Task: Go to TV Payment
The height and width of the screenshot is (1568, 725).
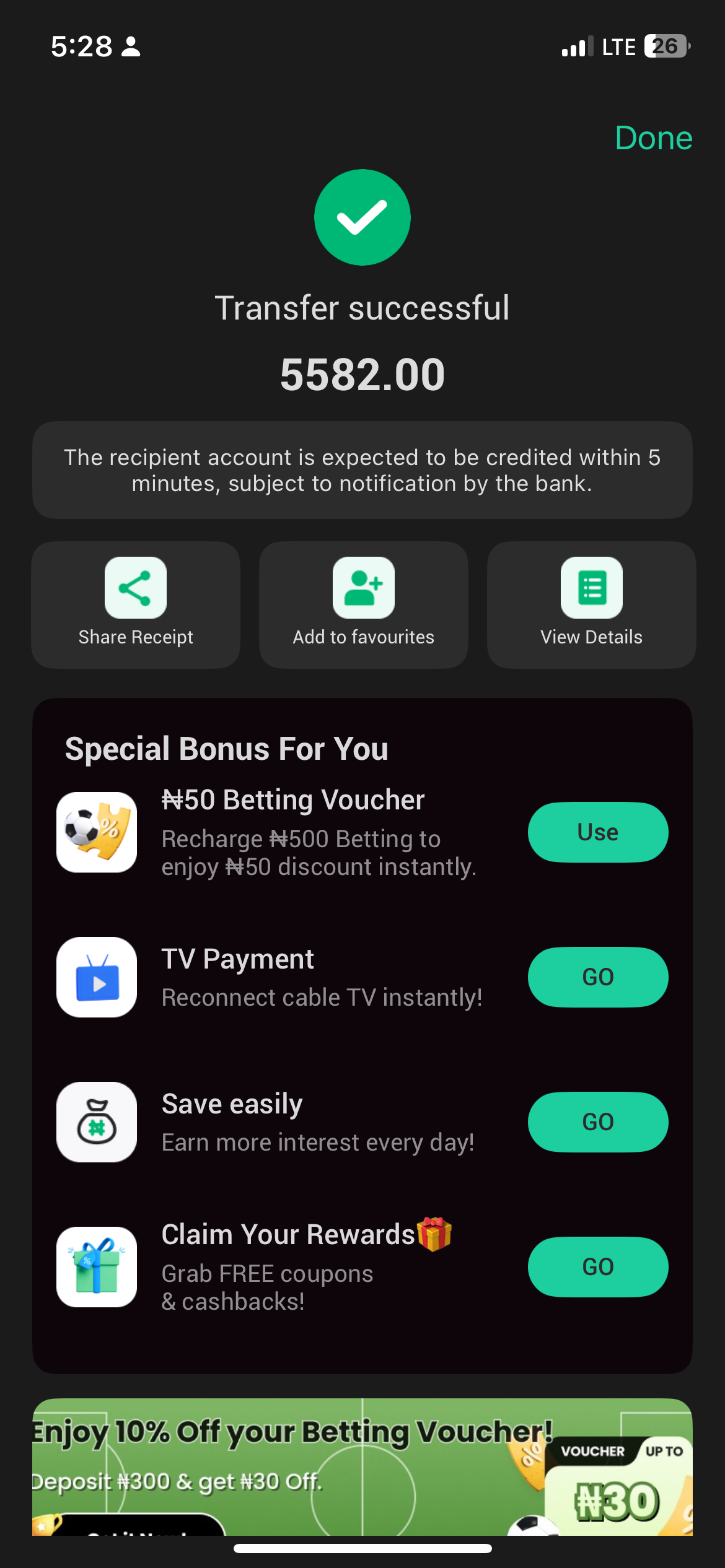Action: (x=597, y=977)
